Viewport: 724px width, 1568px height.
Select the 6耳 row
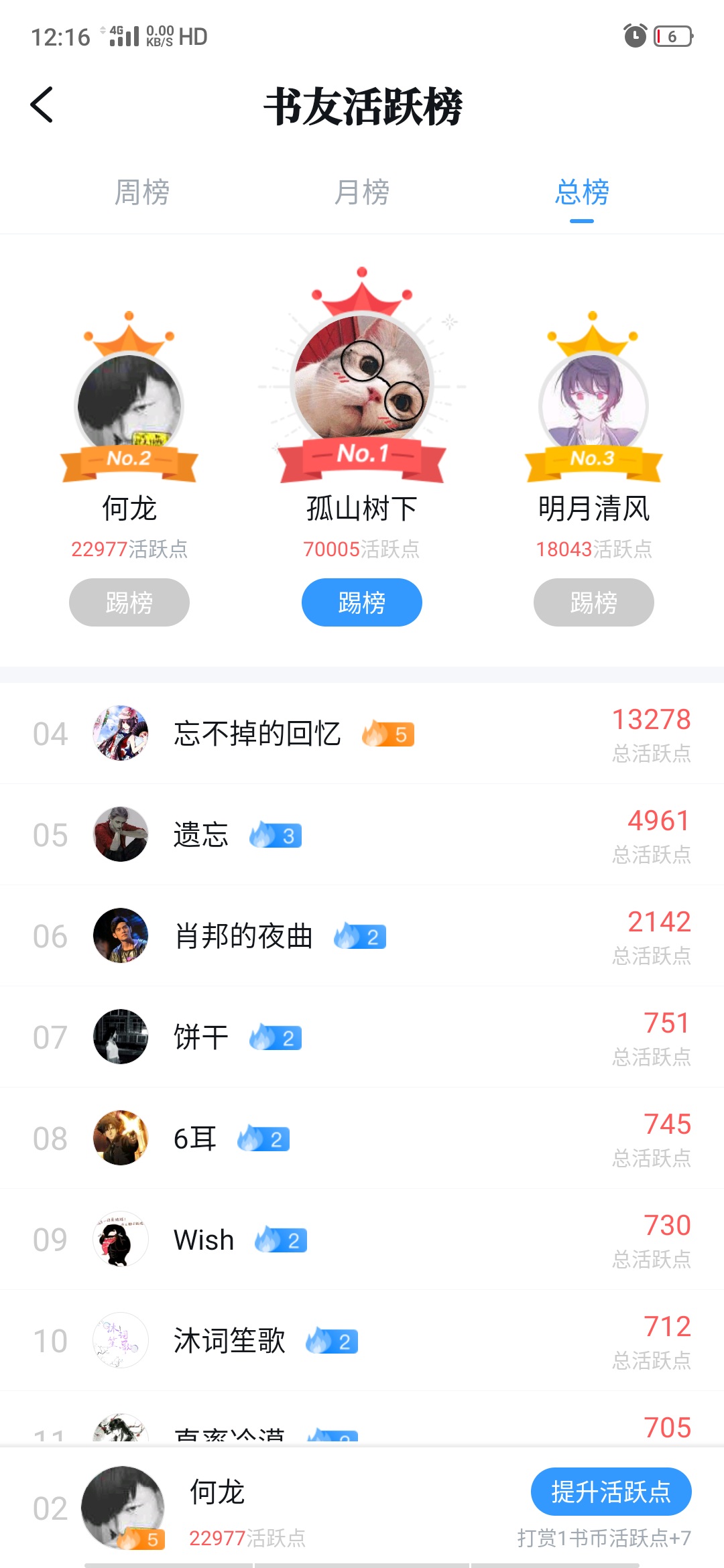(362, 1138)
